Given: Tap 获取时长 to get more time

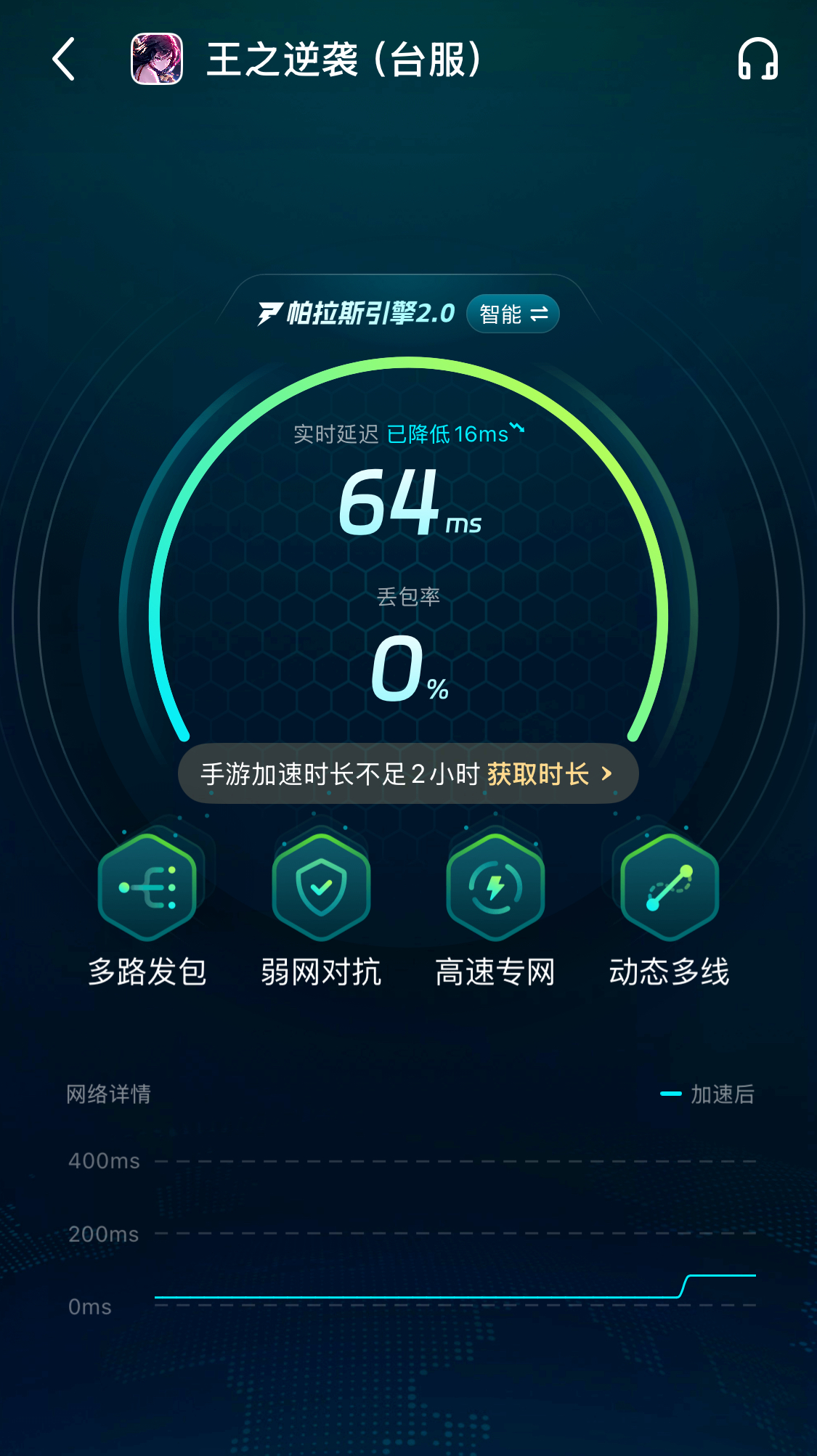Looking at the screenshot, I should click(549, 774).
